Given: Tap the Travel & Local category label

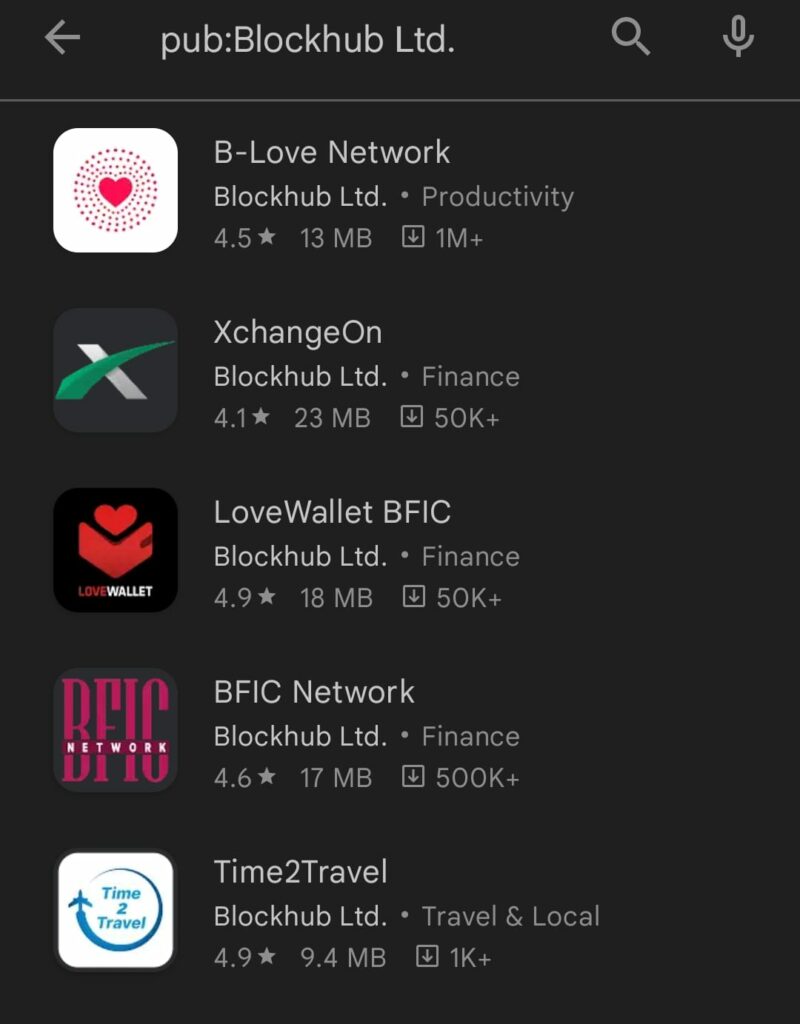Looking at the screenshot, I should [510, 917].
